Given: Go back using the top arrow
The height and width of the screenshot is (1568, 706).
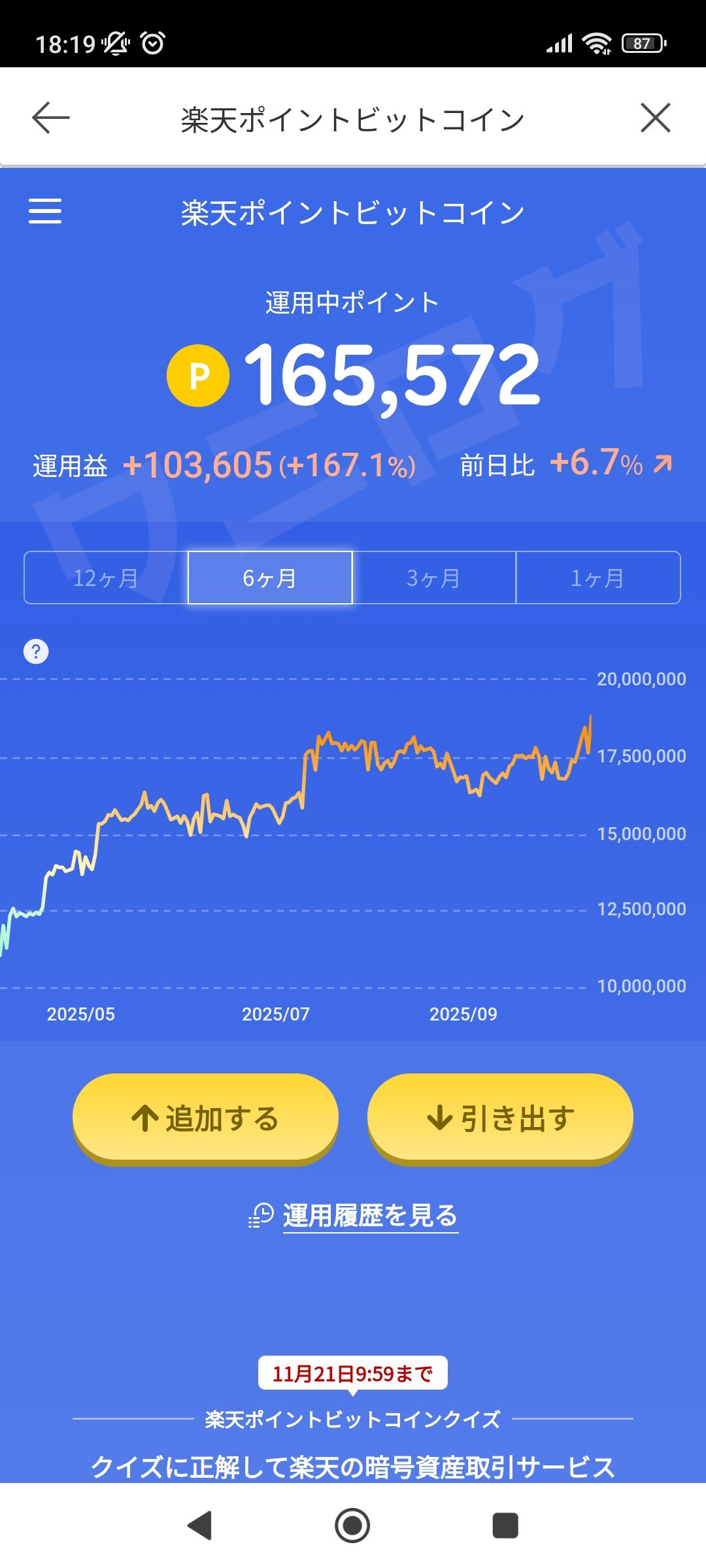Looking at the screenshot, I should (50, 118).
